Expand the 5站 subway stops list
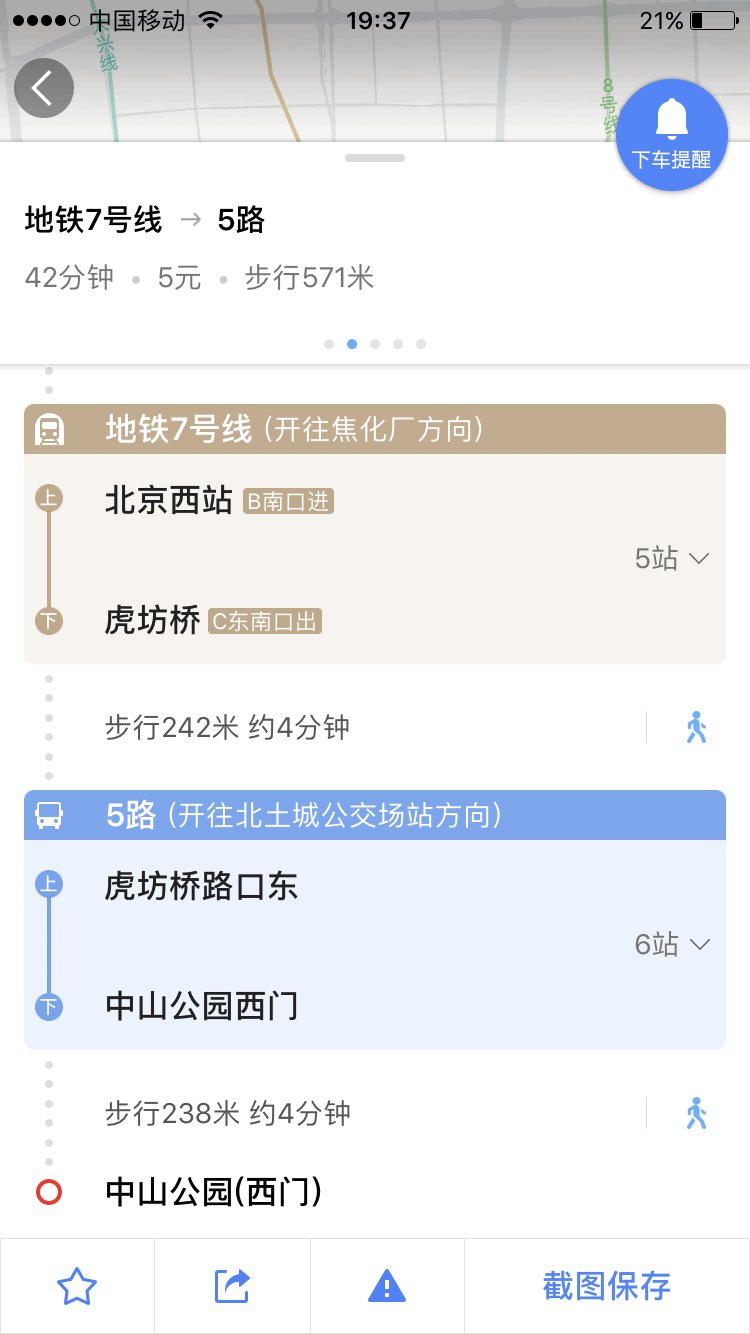 [x=672, y=558]
